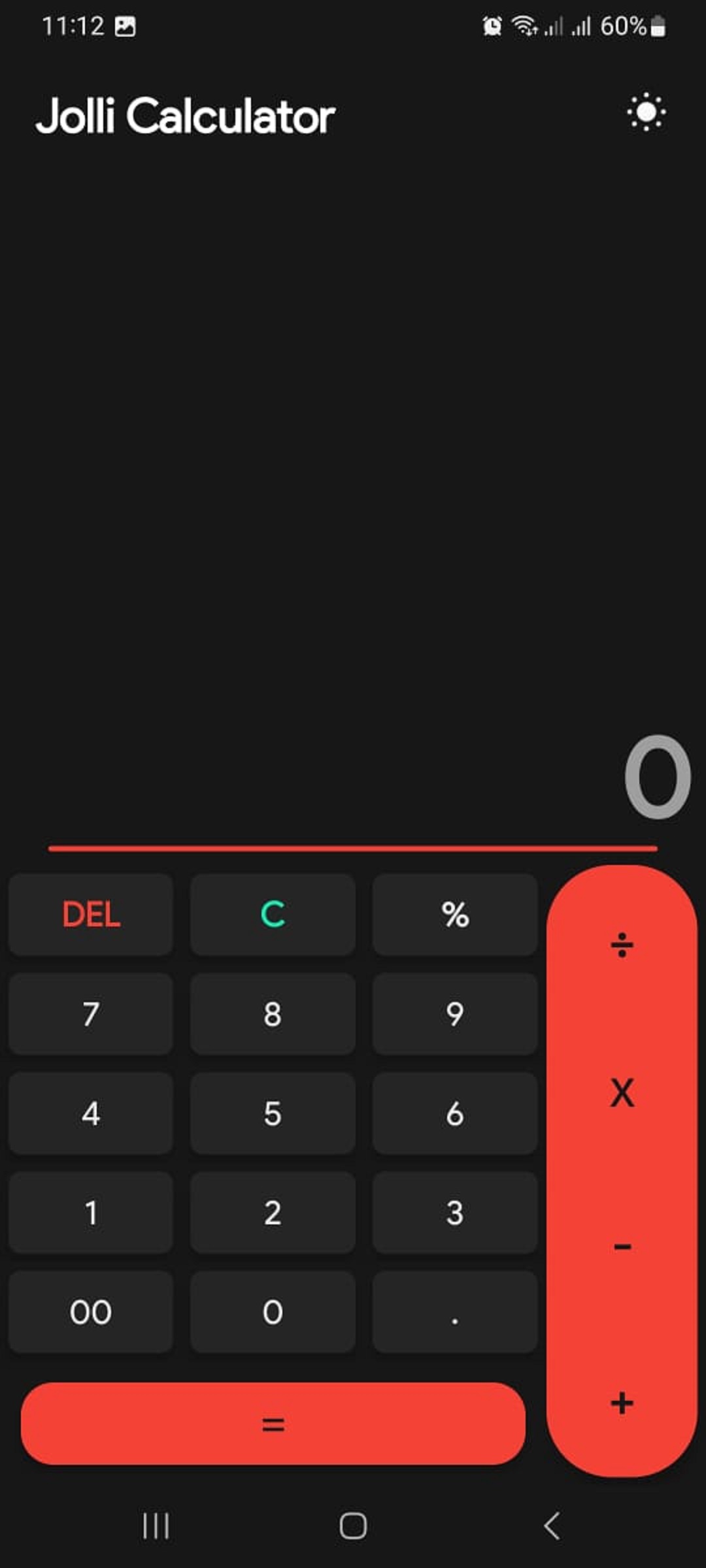Viewport: 706px width, 1568px height.
Task: Enter digit 8
Action: pos(273,1013)
